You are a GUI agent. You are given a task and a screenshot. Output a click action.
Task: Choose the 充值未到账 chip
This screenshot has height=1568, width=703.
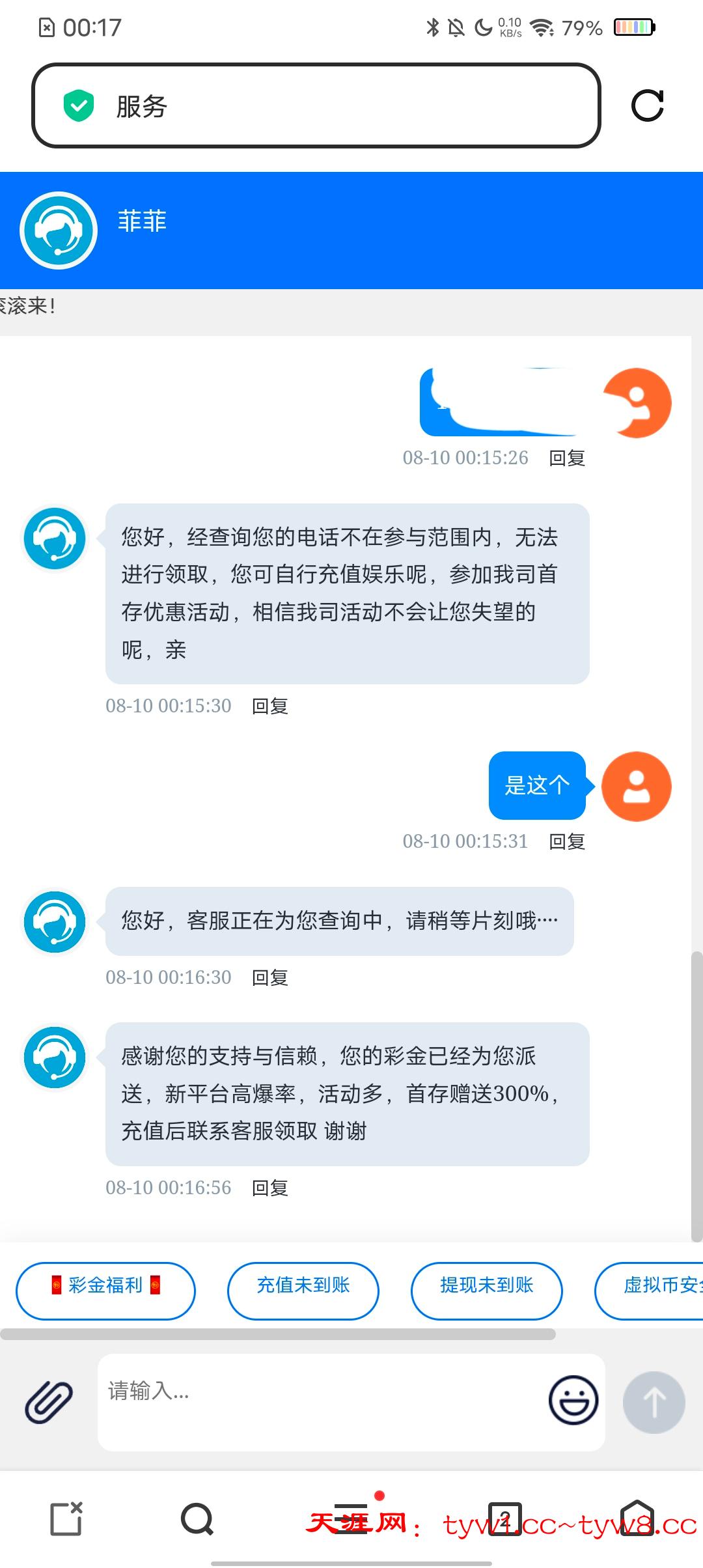303,1285
